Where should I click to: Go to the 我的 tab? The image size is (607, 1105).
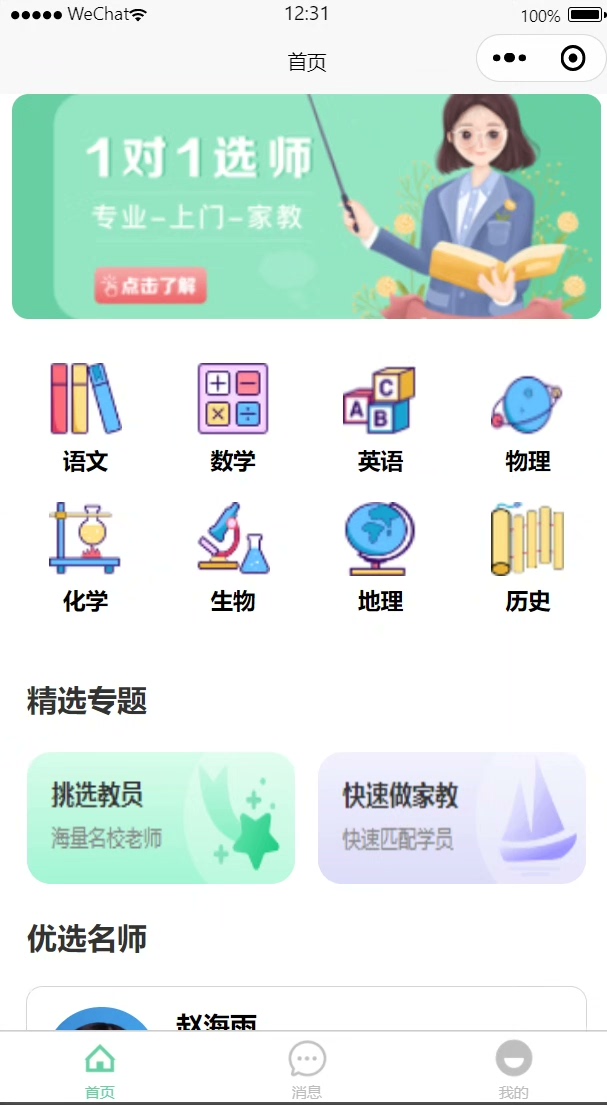tap(513, 1068)
